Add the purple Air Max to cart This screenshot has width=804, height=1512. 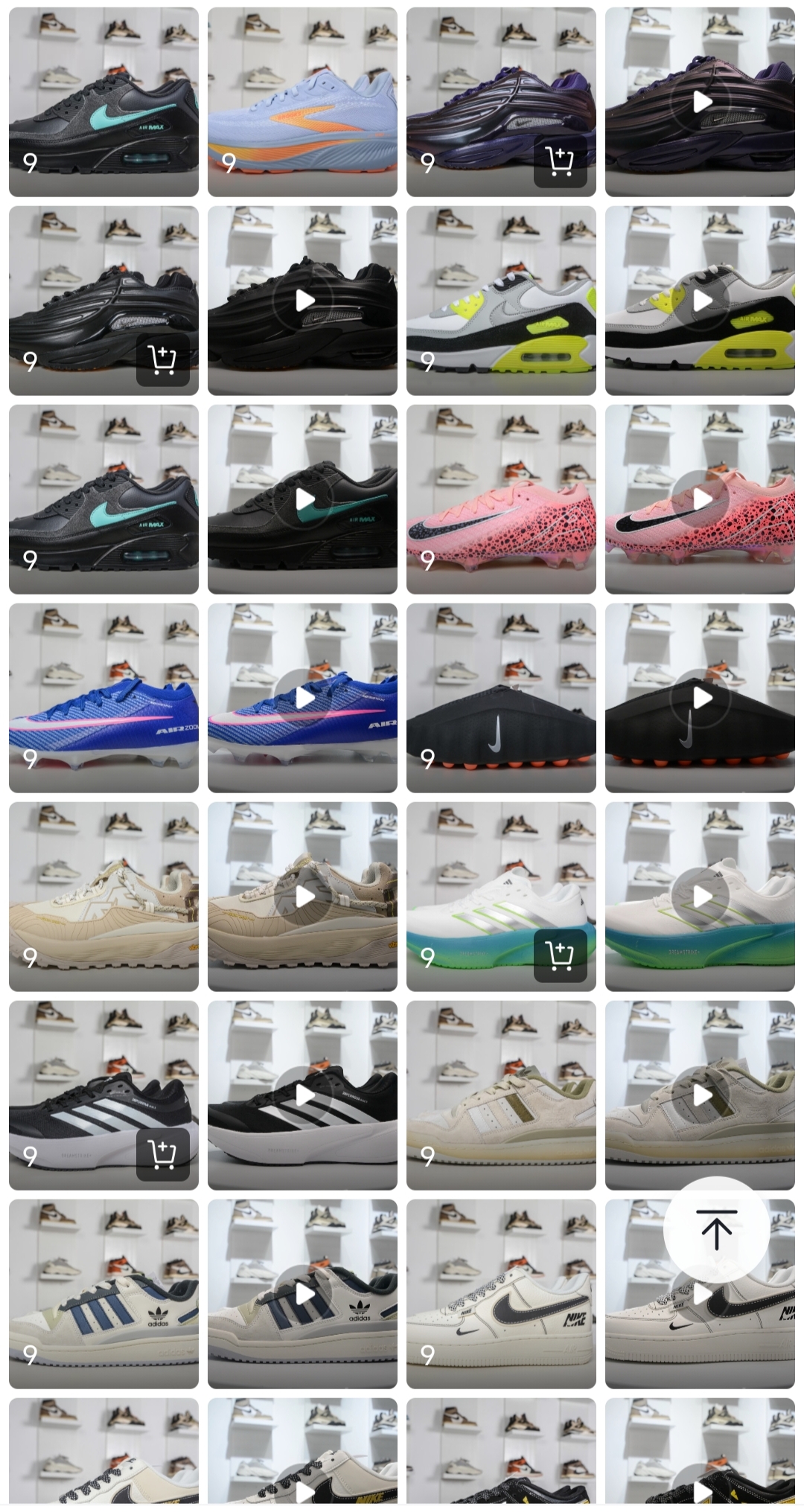[560, 161]
